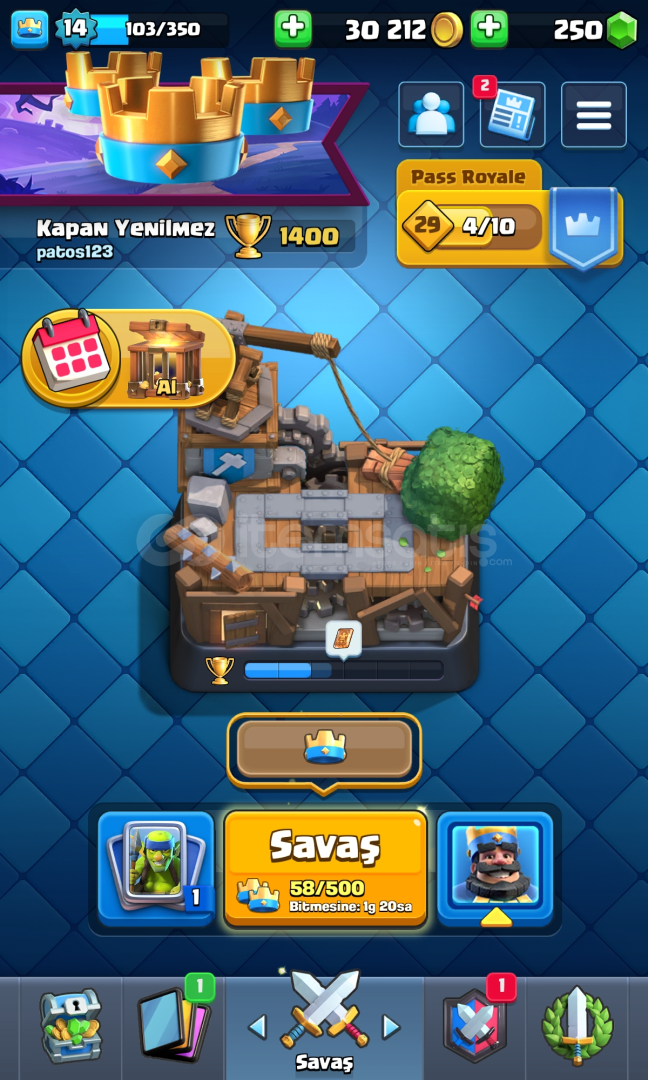Tap the right arrow beside Savaş tab

pyautogui.click(x=390, y=1027)
